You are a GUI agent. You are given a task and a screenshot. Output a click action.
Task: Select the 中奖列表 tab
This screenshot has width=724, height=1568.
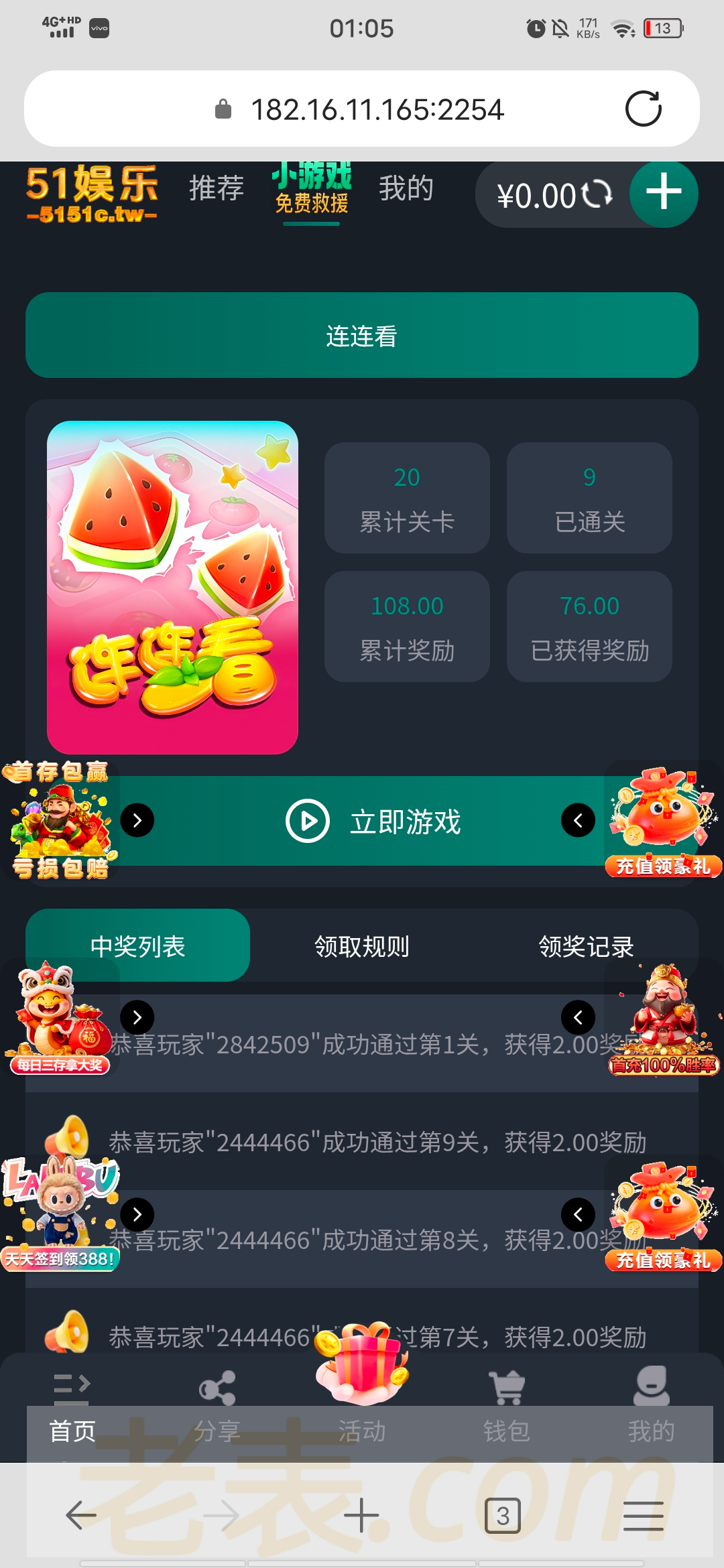[137, 945]
